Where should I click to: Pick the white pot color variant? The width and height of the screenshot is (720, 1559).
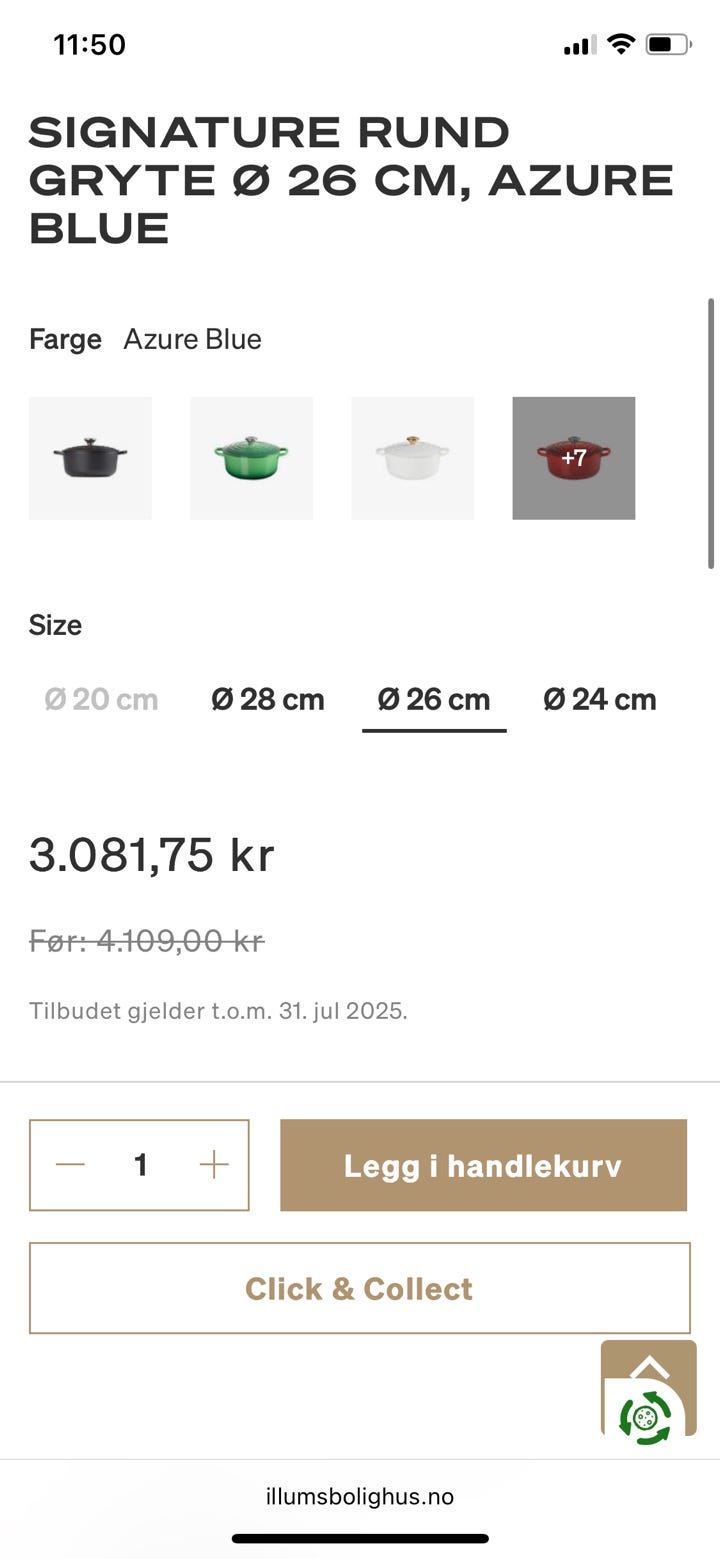[412, 458]
